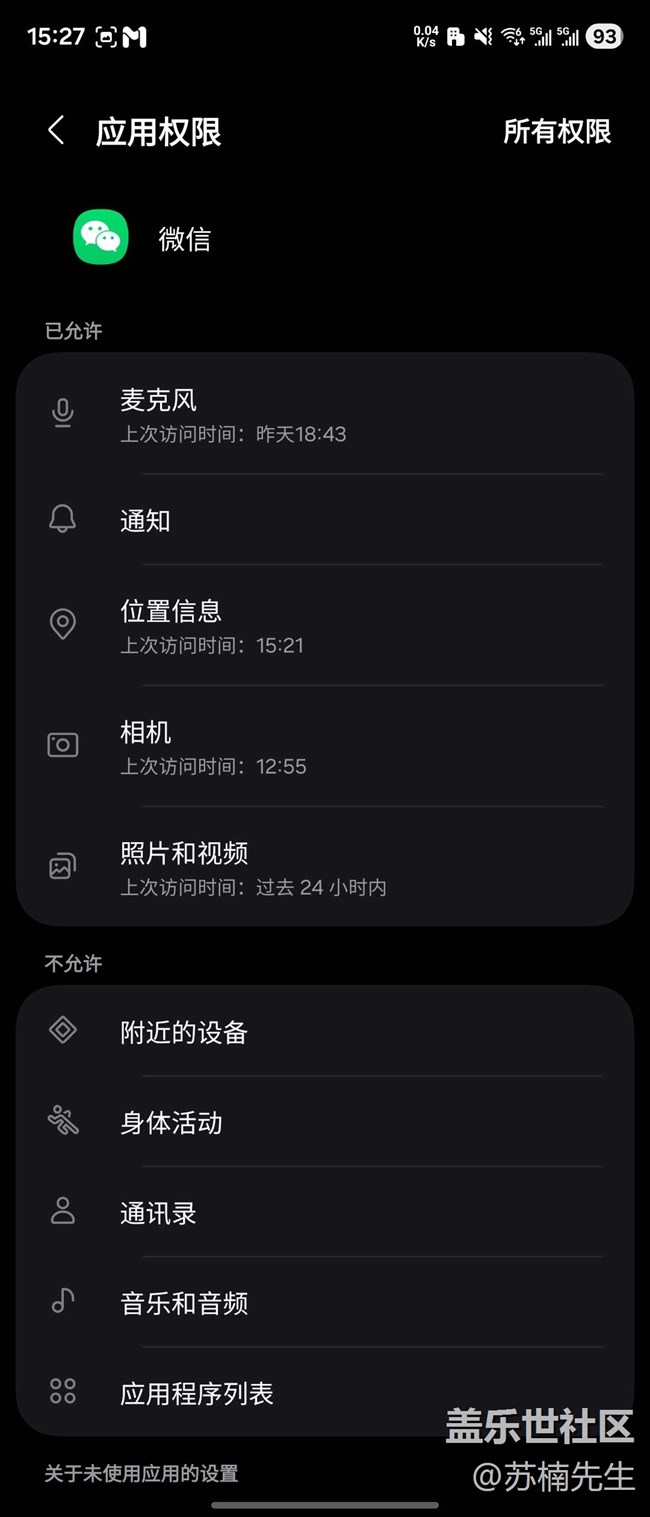This screenshot has height=1517, width=650.
Task: Open 身体活动 permission
Action: [324, 1122]
